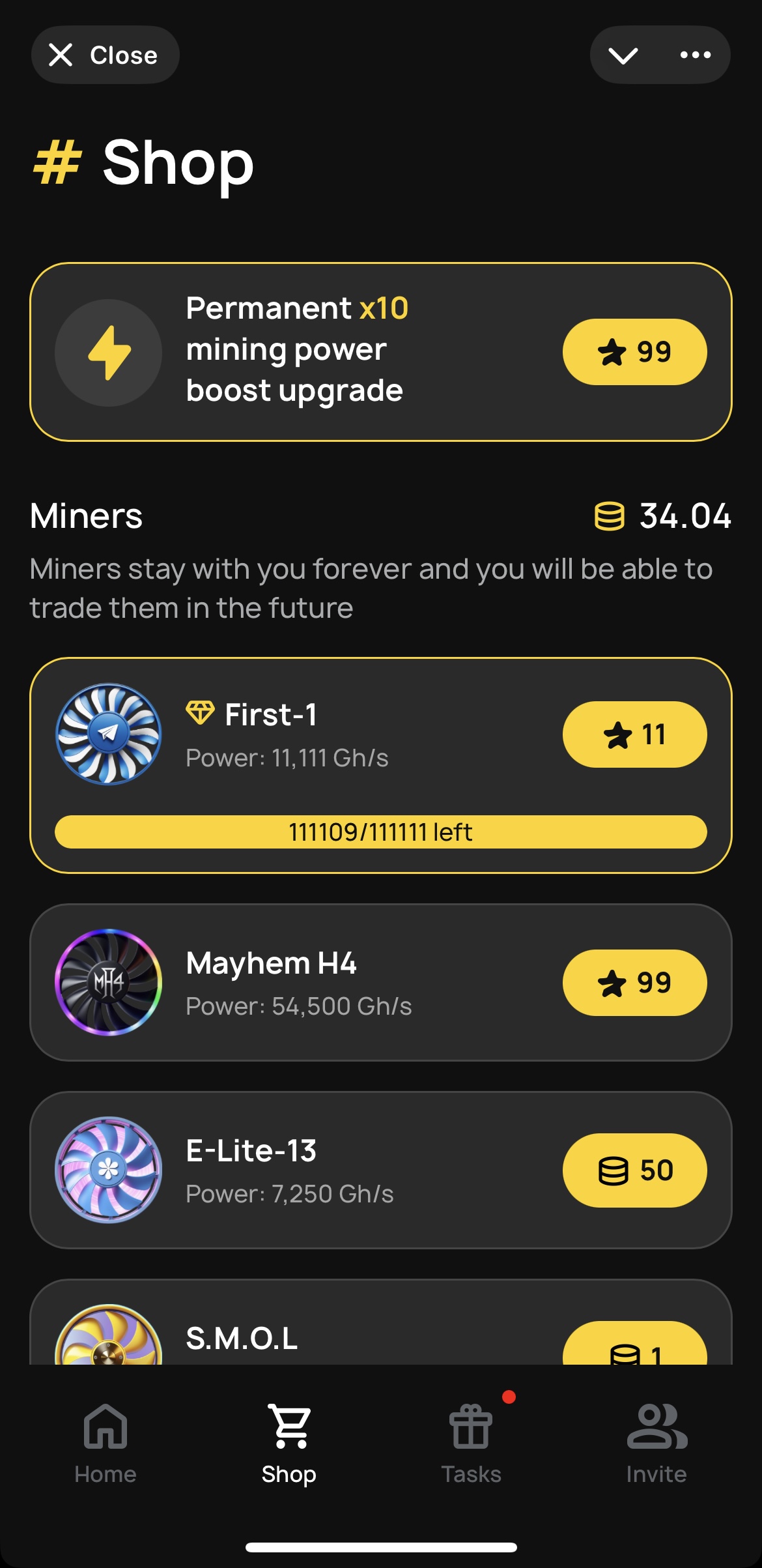
Task: Tap the 111109/111111 stock progress bar
Action: pos(381,831)
